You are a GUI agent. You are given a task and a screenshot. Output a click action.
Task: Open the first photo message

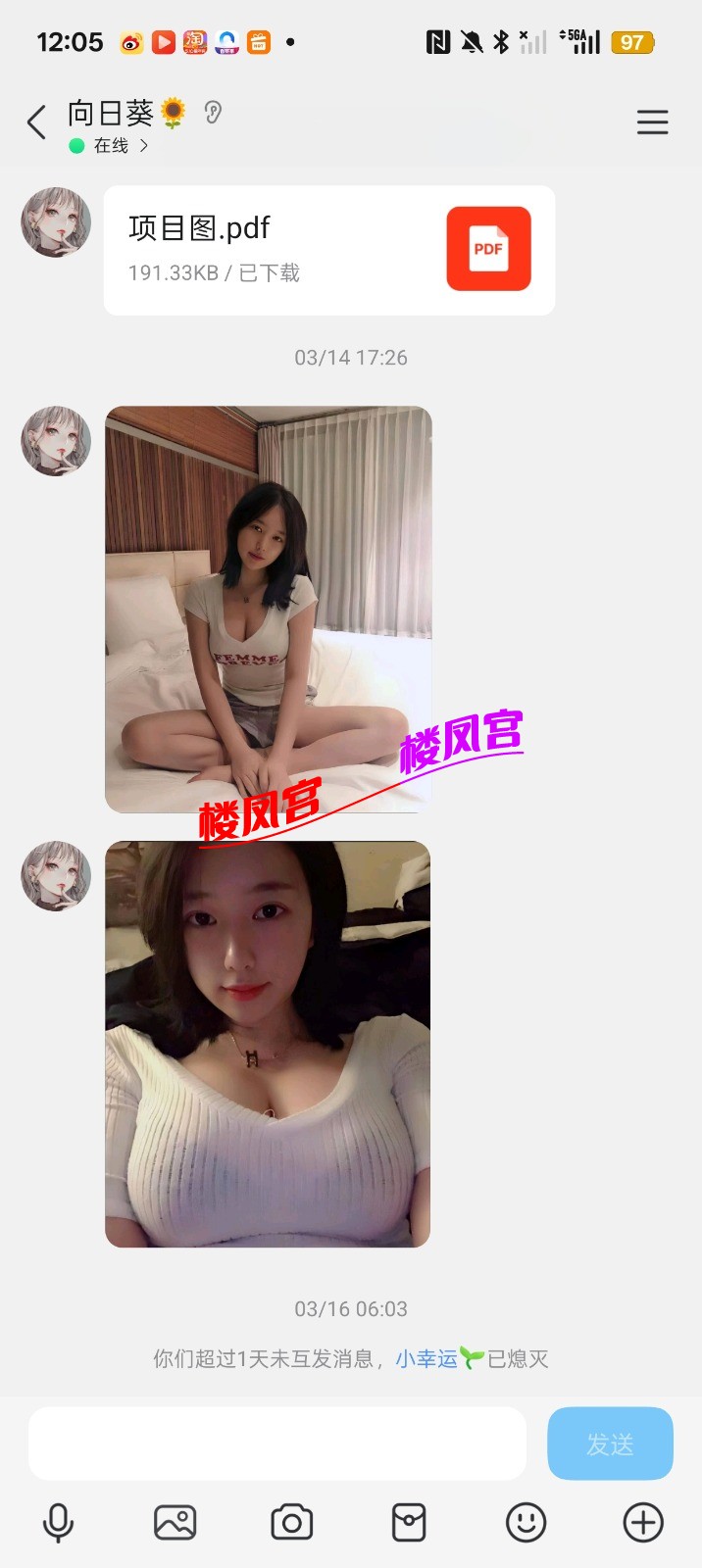(x=268, y=609)
